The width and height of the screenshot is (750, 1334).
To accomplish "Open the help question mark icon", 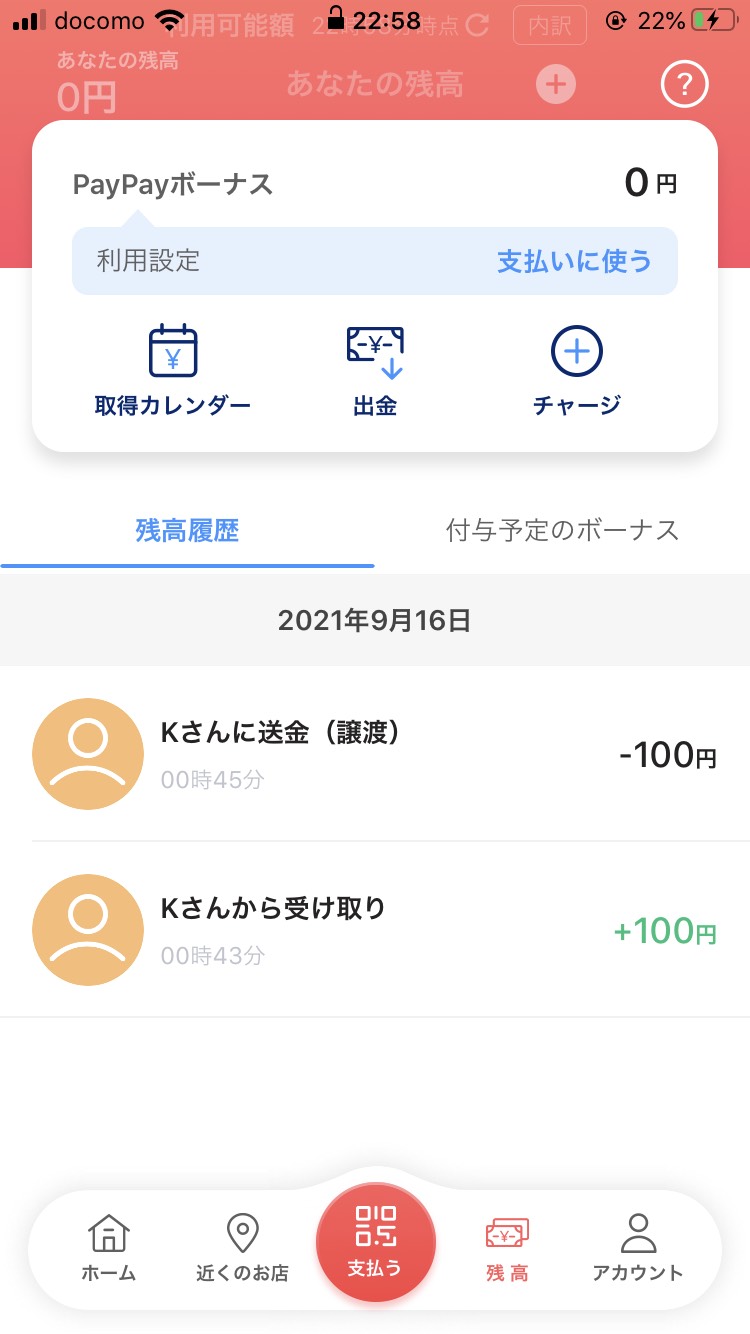I will coord(685,85).
